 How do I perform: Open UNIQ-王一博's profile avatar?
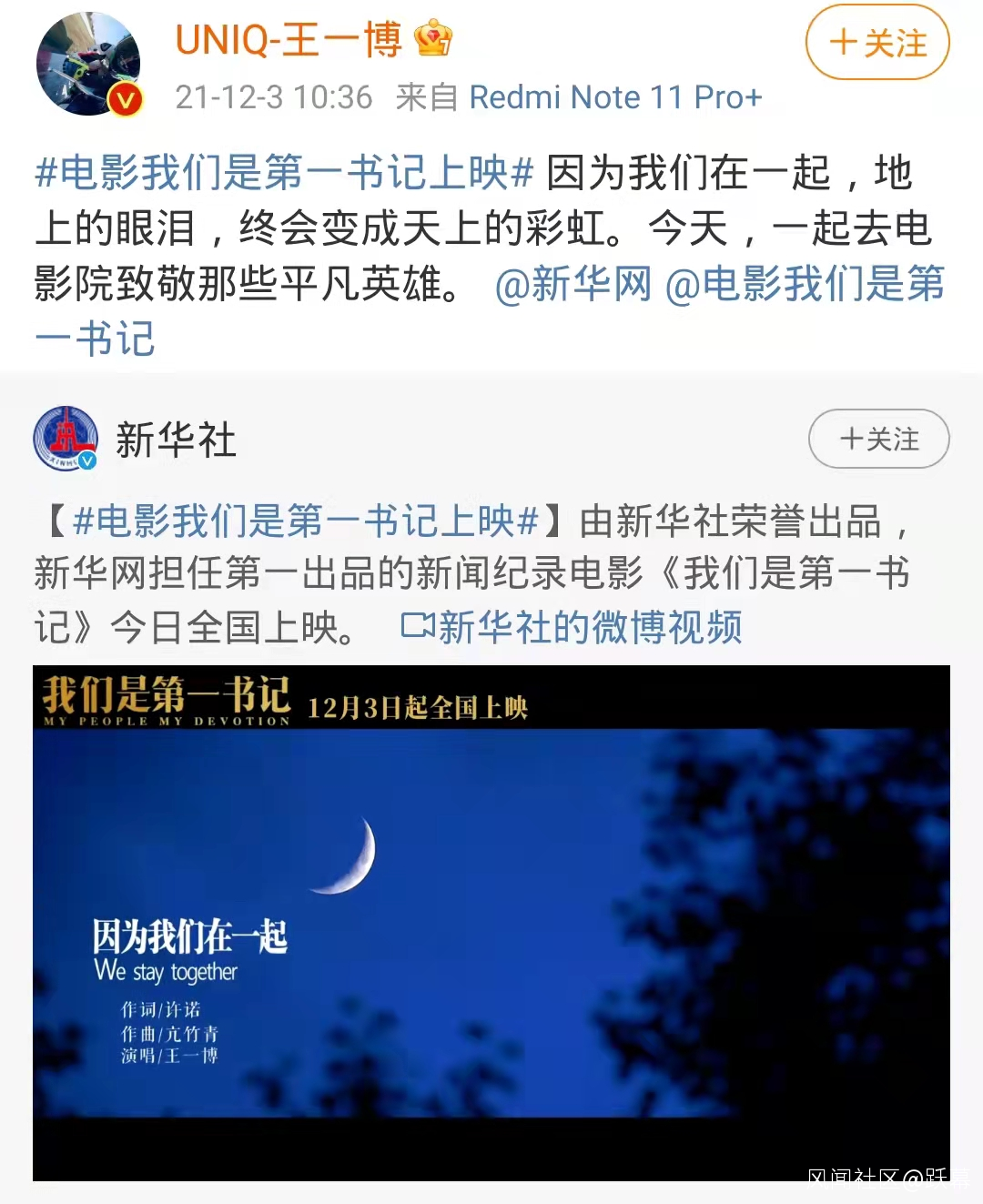click(x=88, y=64)
